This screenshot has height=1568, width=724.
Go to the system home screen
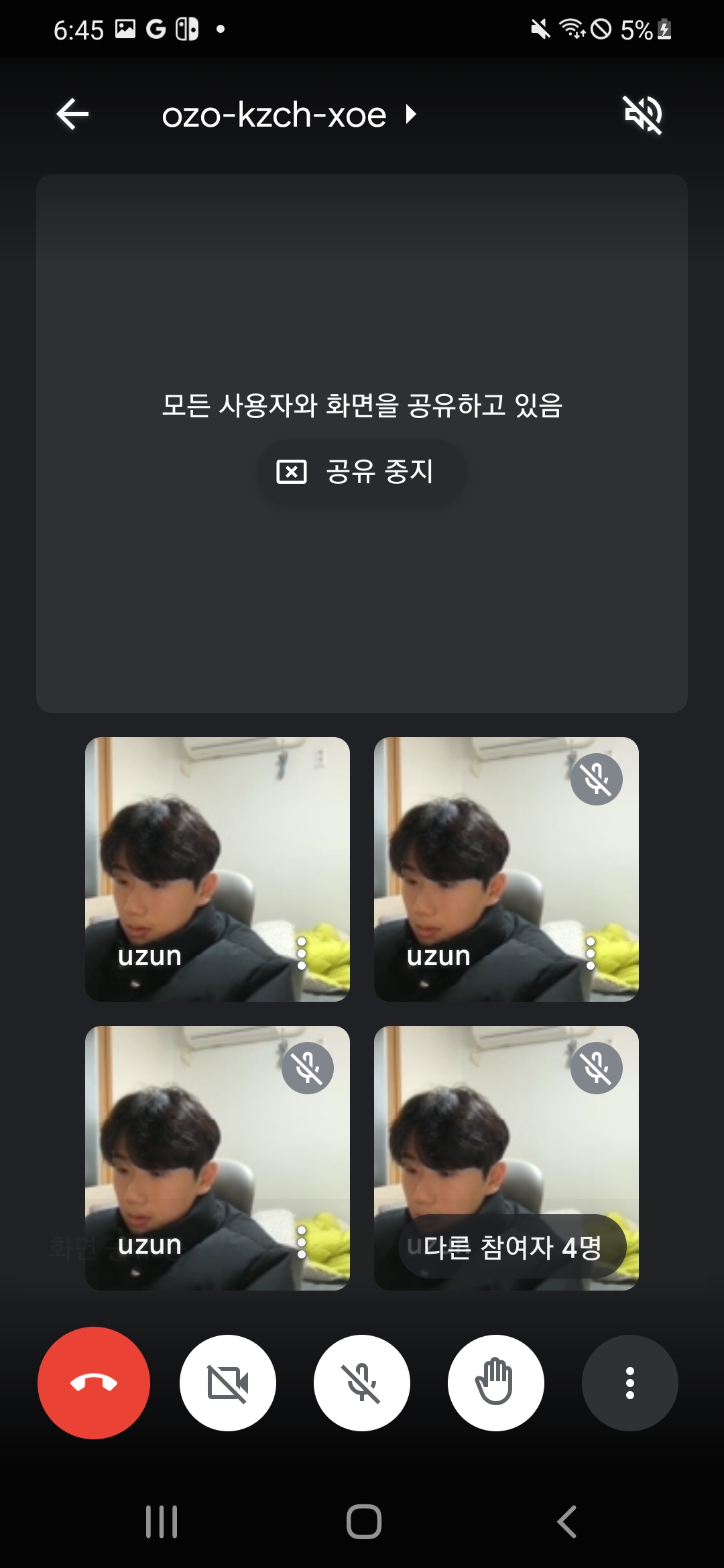(363, 1521)
